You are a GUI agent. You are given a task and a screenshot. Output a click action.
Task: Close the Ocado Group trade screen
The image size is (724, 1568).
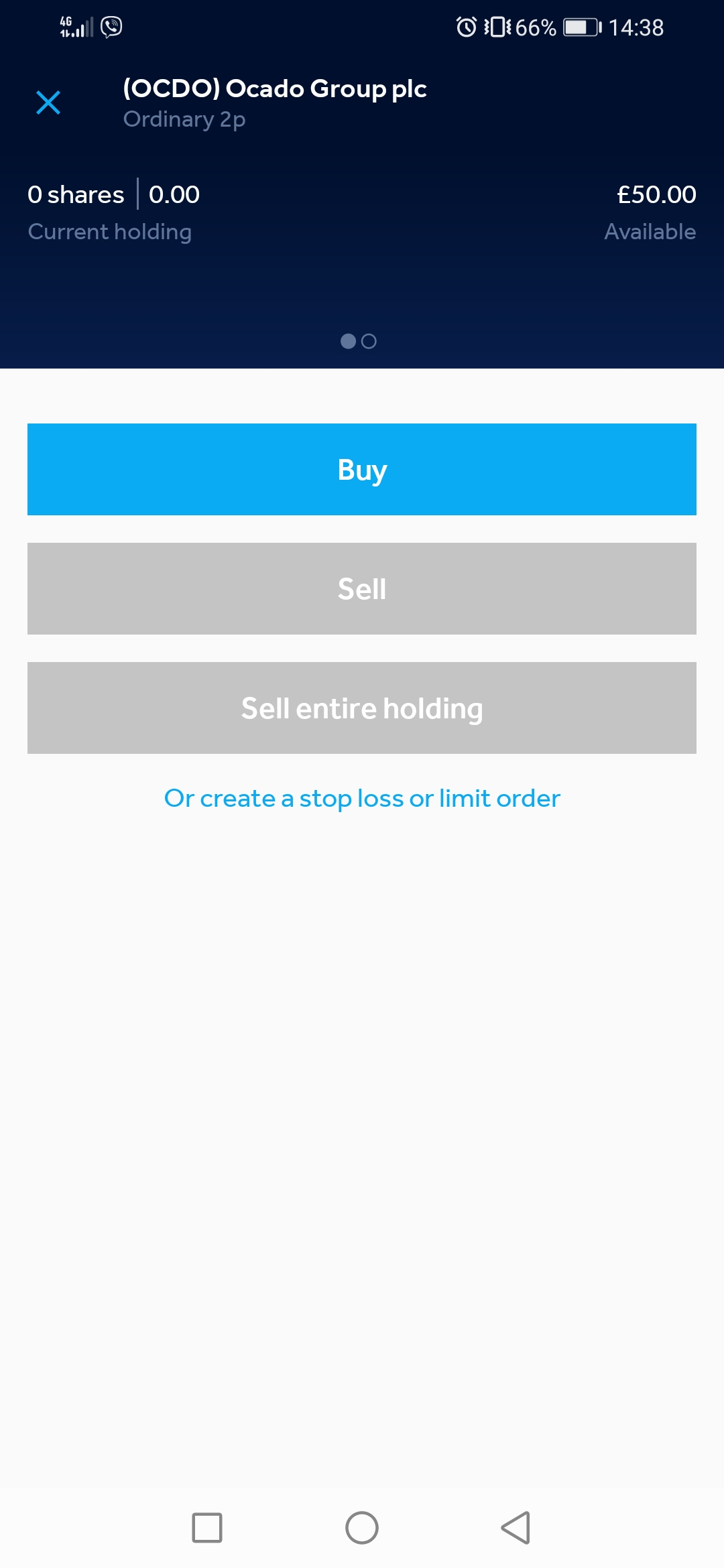[48, 103]
